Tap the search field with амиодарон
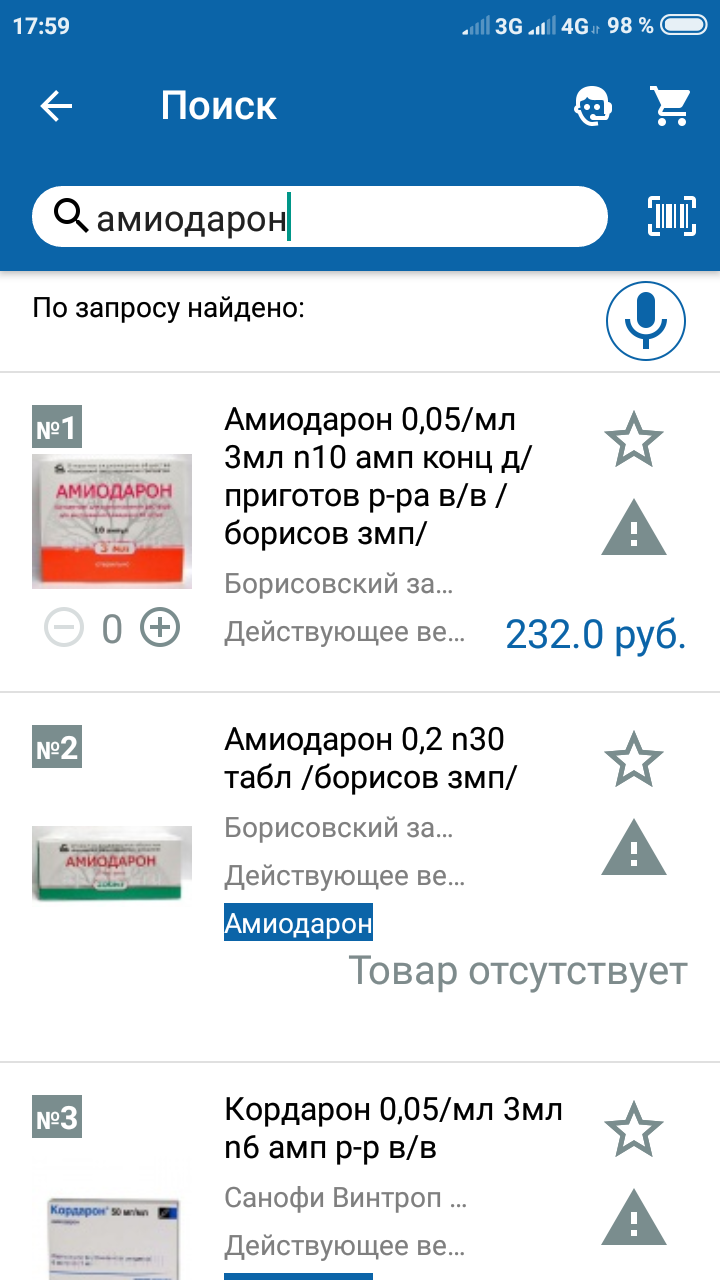This screenshot has height=1280, width=720. pos(320,216)
